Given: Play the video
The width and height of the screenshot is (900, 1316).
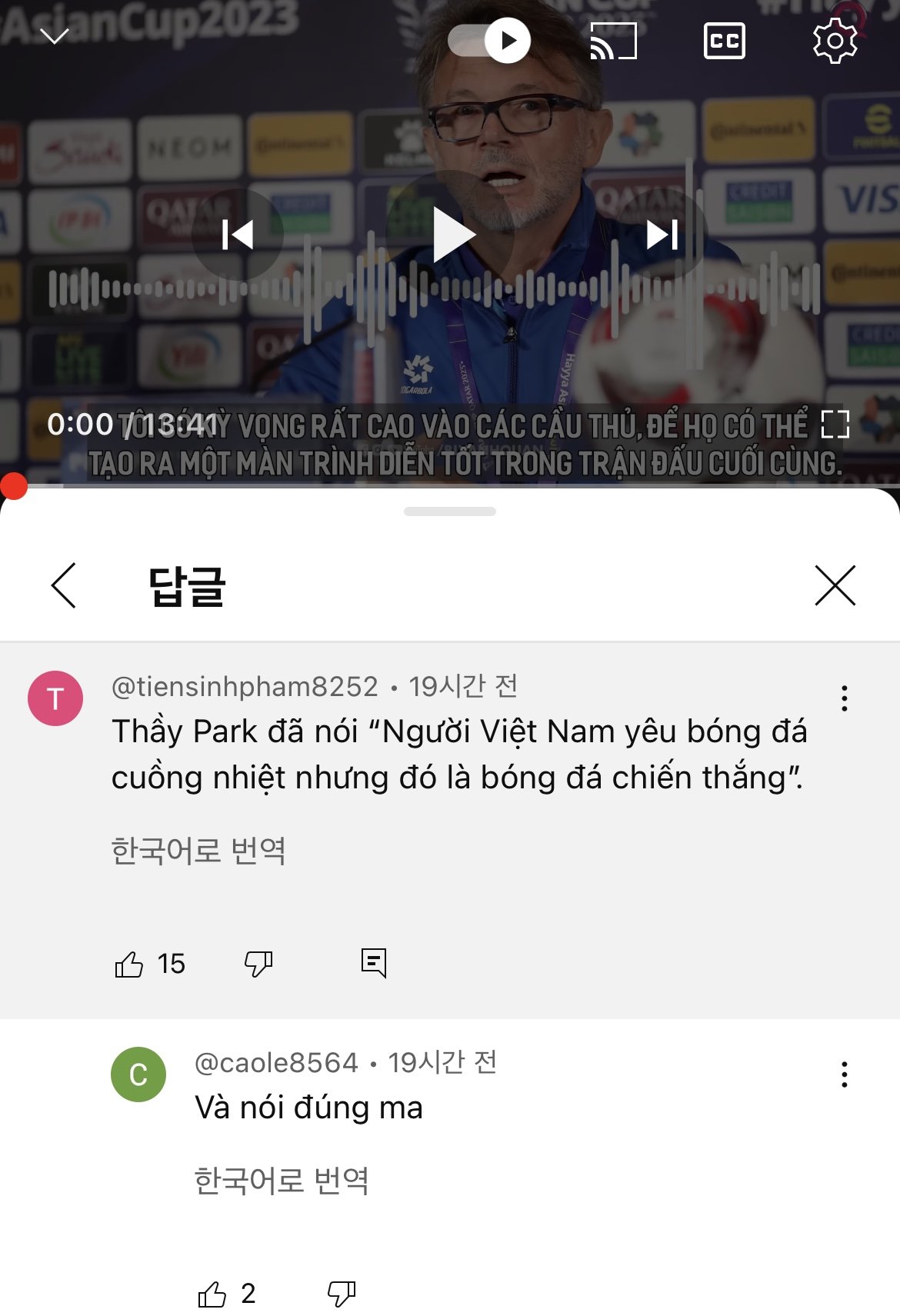Looking at the screenshot, I should (x=452, y=235).
